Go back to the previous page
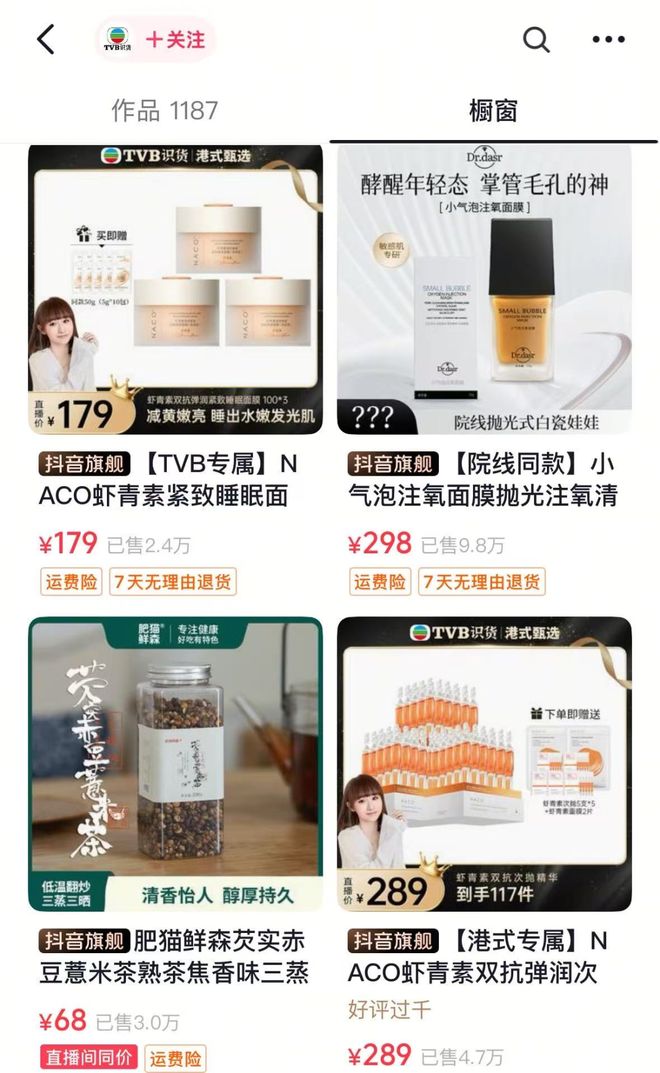660x1073 pixels. 46,40
